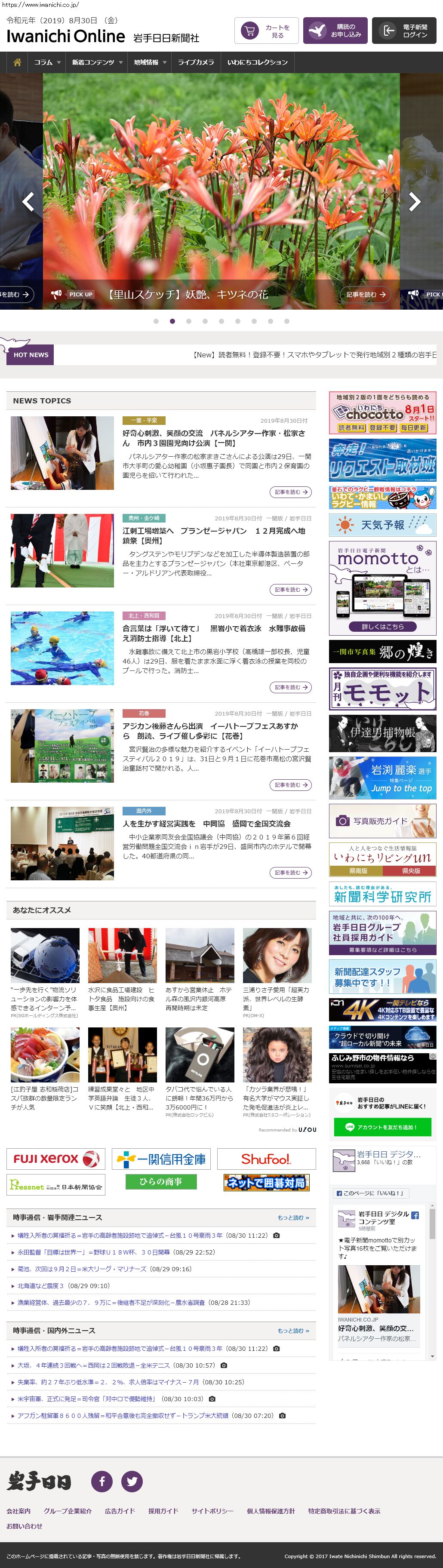Tap the カートを見る cart button
Viewport: 443px width, 1568px height.
267,31
